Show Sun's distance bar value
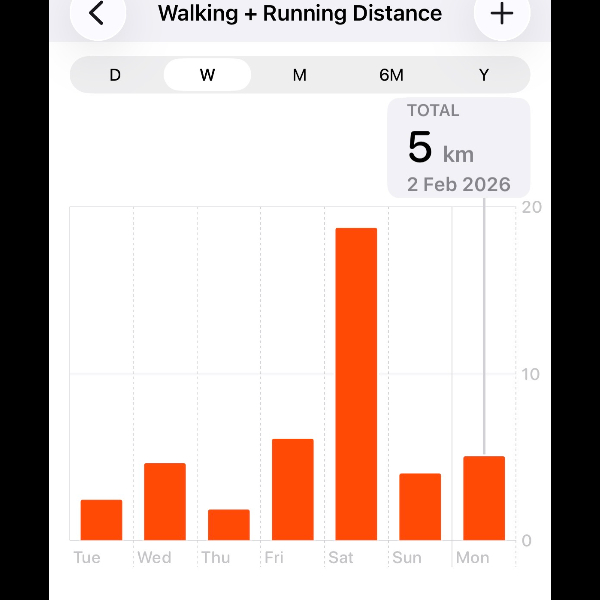This screenshot has width=600, height=600. pyautogui.click(x=420, y=507)
